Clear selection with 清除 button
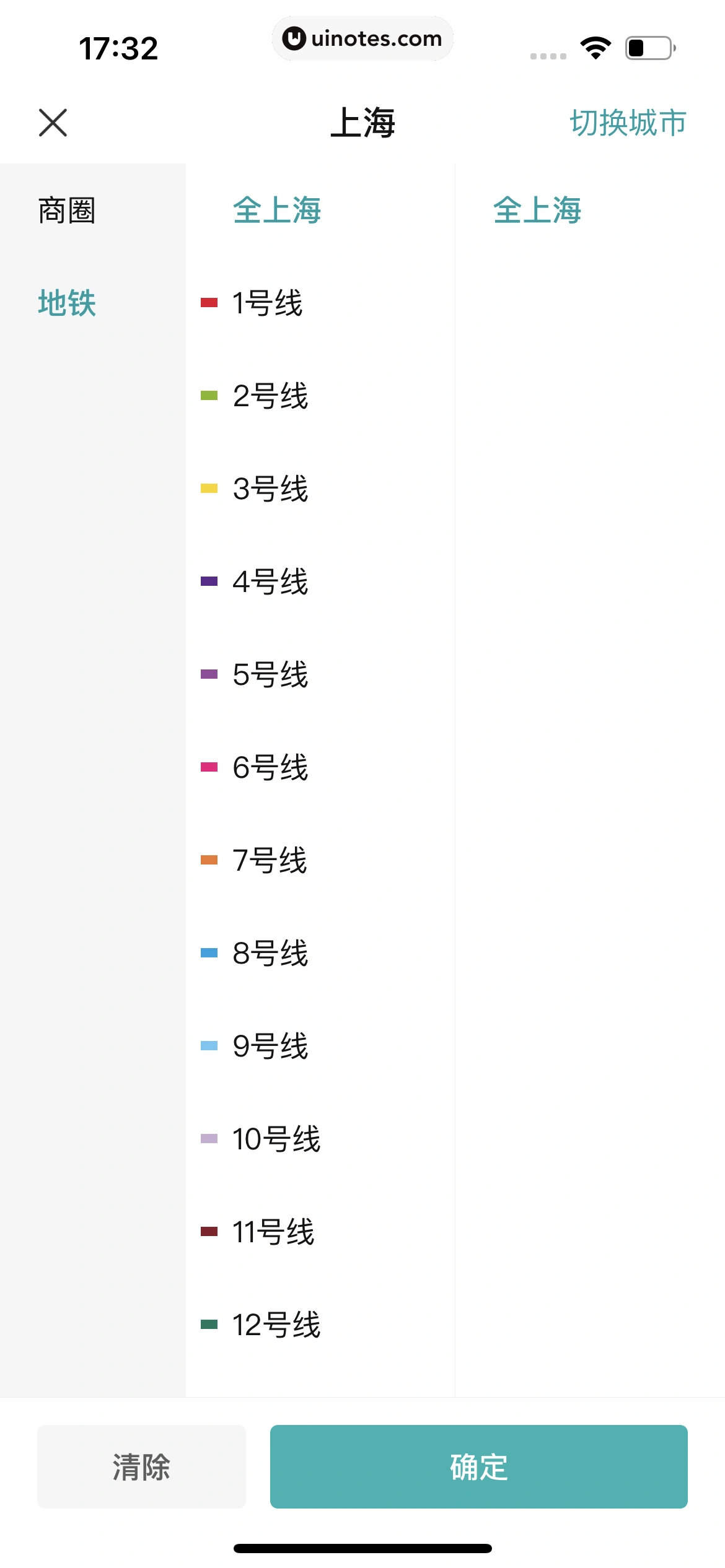Screen dimensions: 725x1568 pos(141,1466)
